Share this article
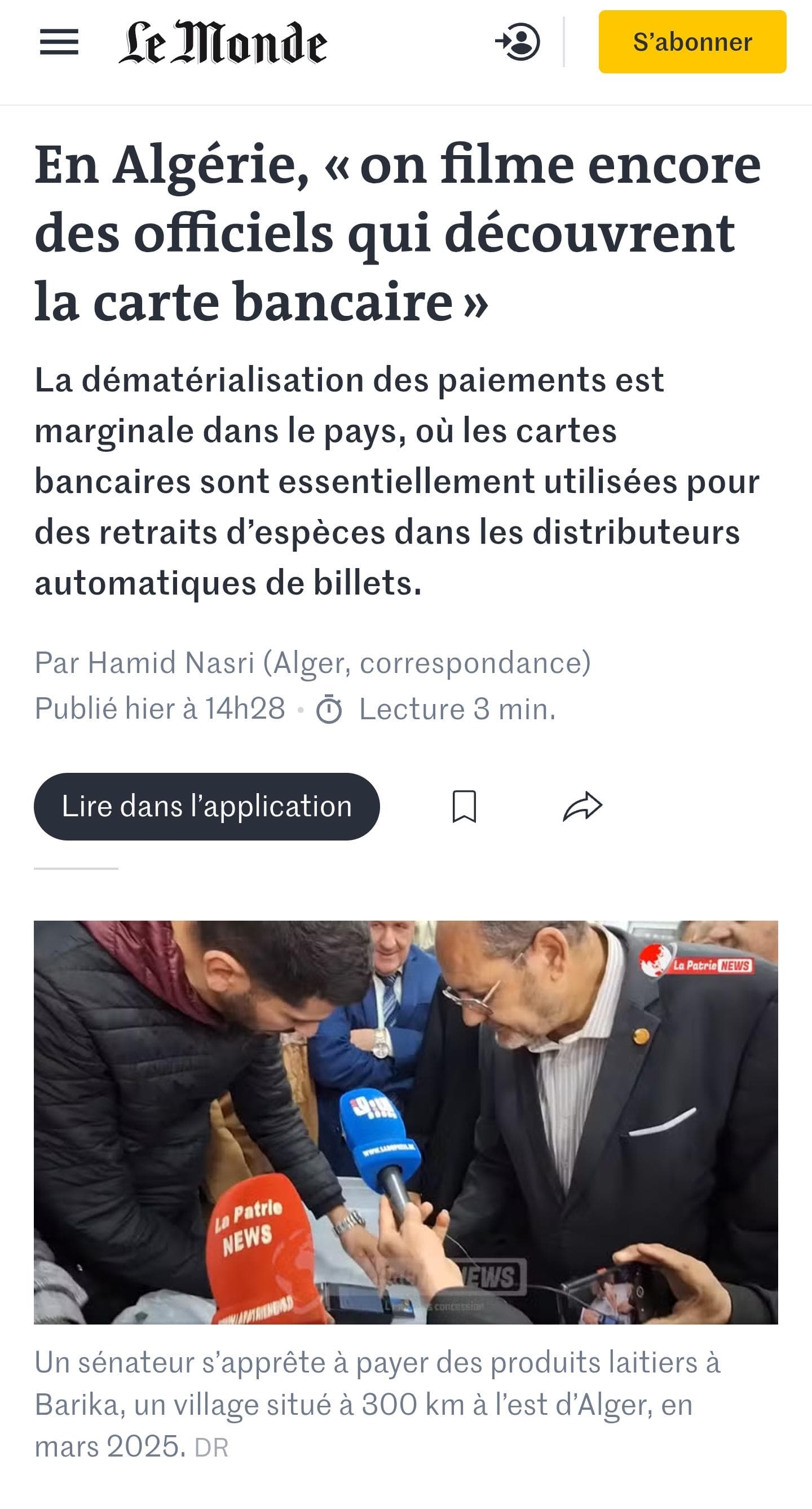This screenshot has height=1509, width=812. click(x=582, y=806)
